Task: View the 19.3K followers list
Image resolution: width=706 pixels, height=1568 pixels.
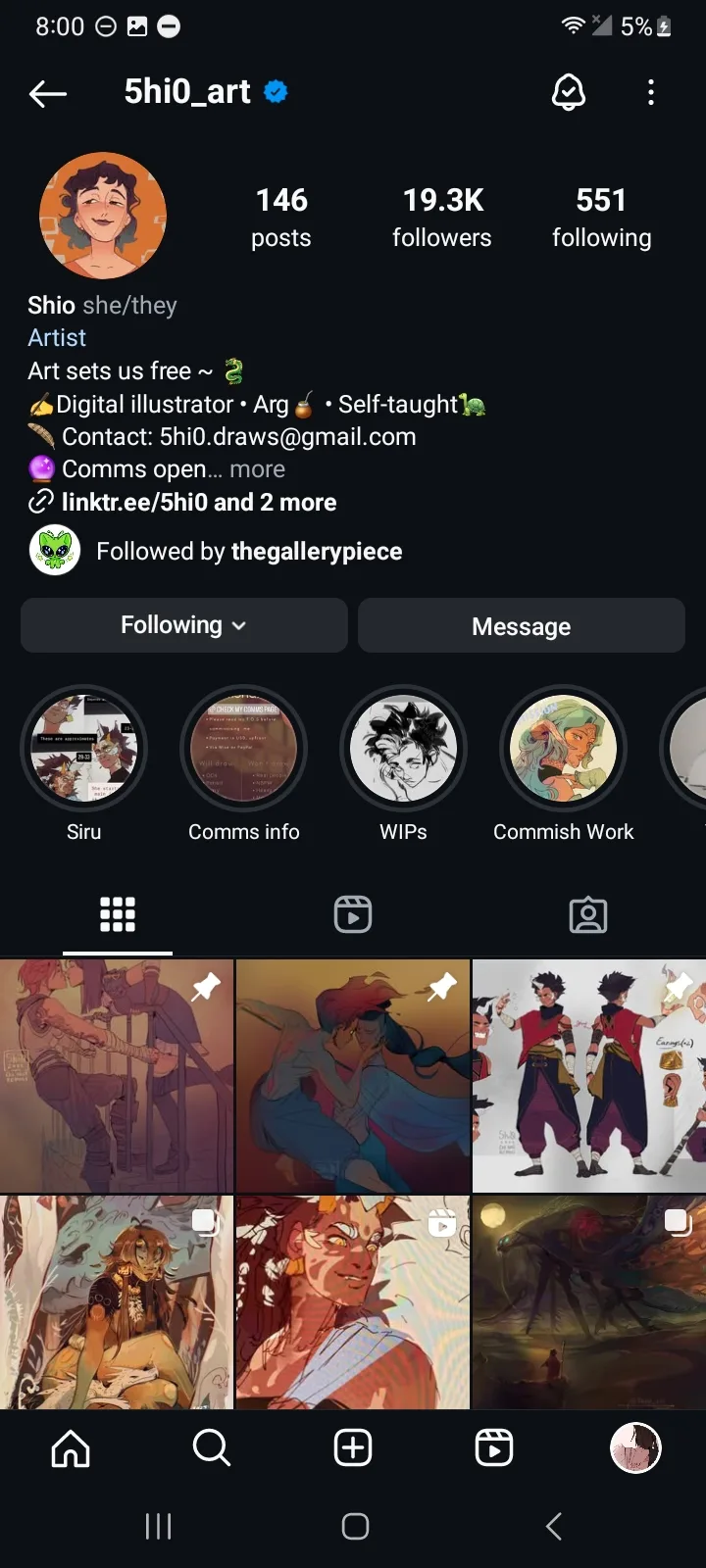Action: 442,218
